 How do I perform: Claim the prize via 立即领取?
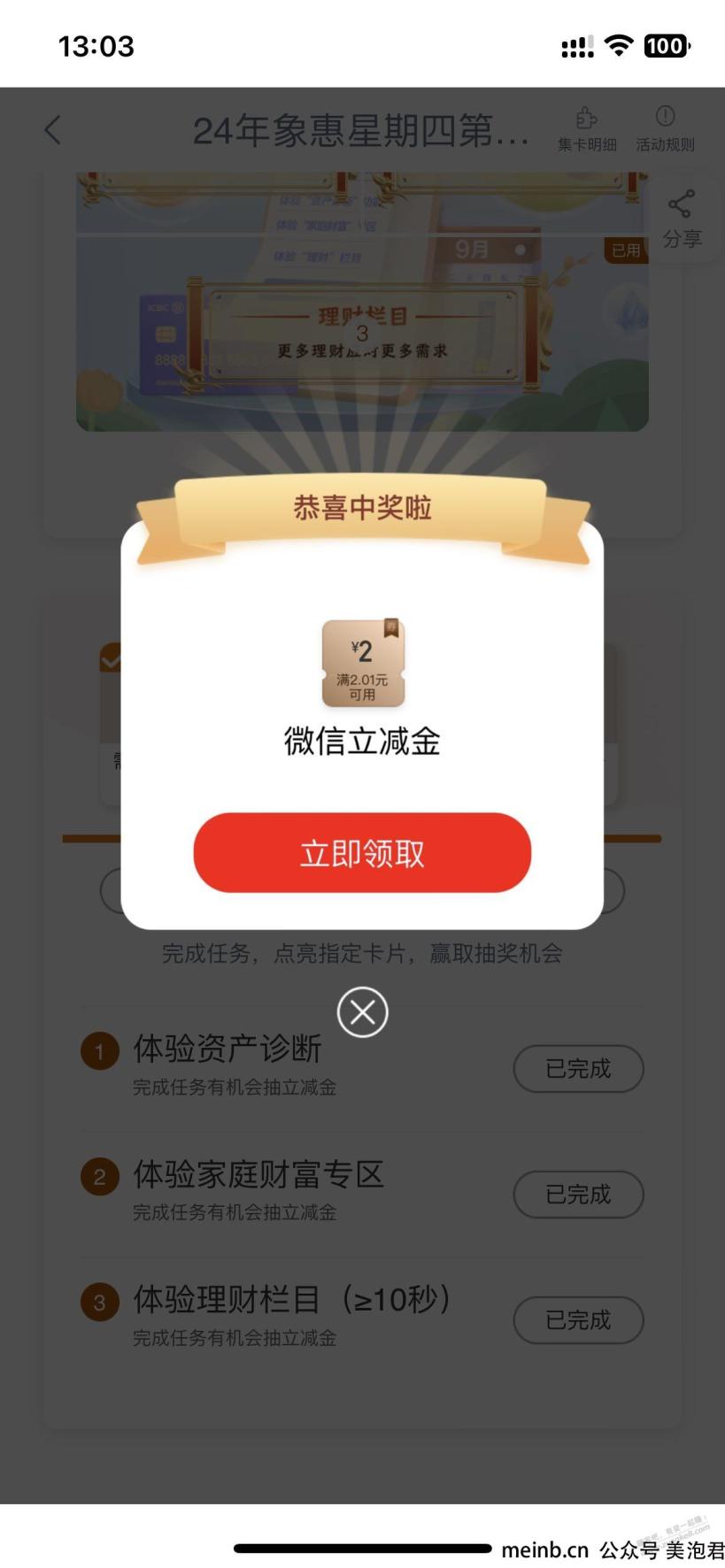point(362,853)
